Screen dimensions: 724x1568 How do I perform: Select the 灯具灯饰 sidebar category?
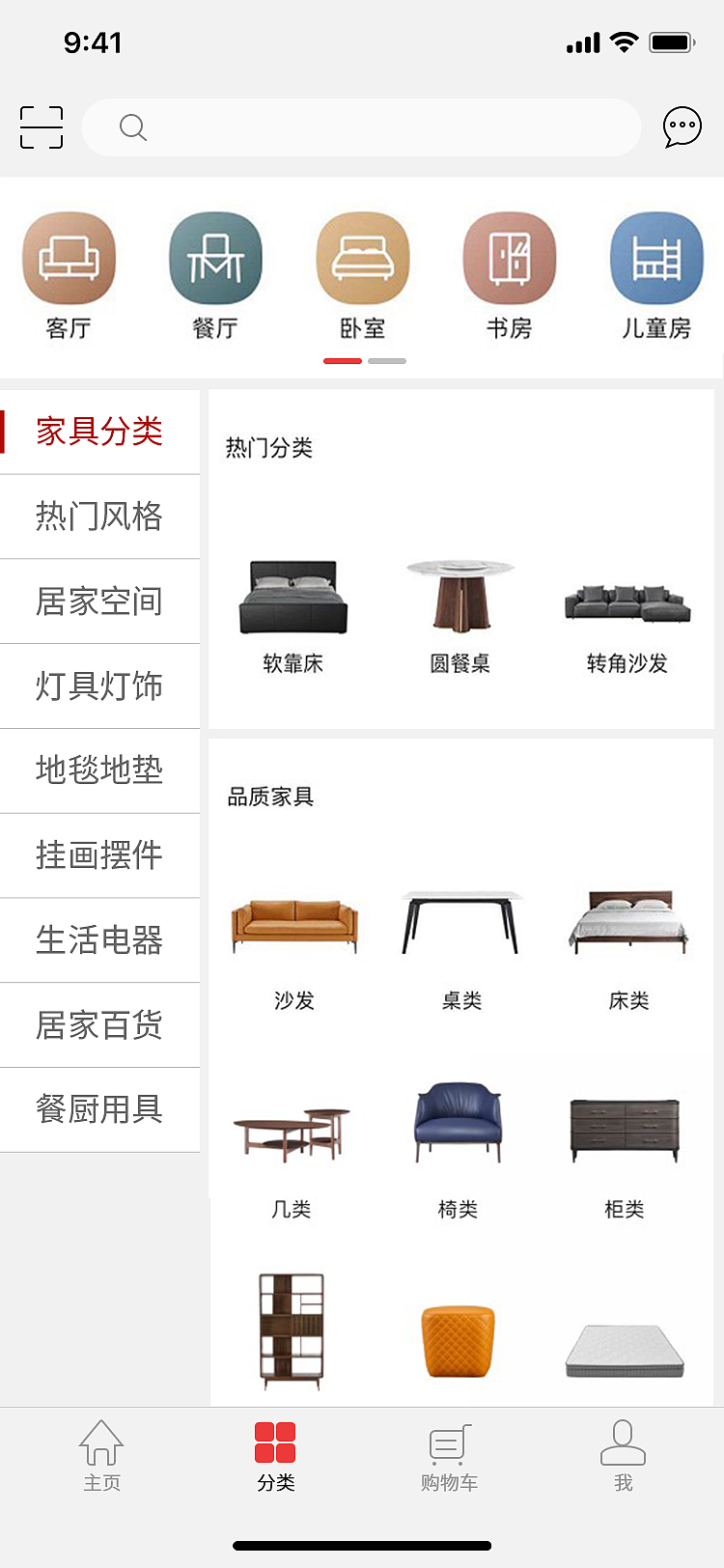[99, 686]
